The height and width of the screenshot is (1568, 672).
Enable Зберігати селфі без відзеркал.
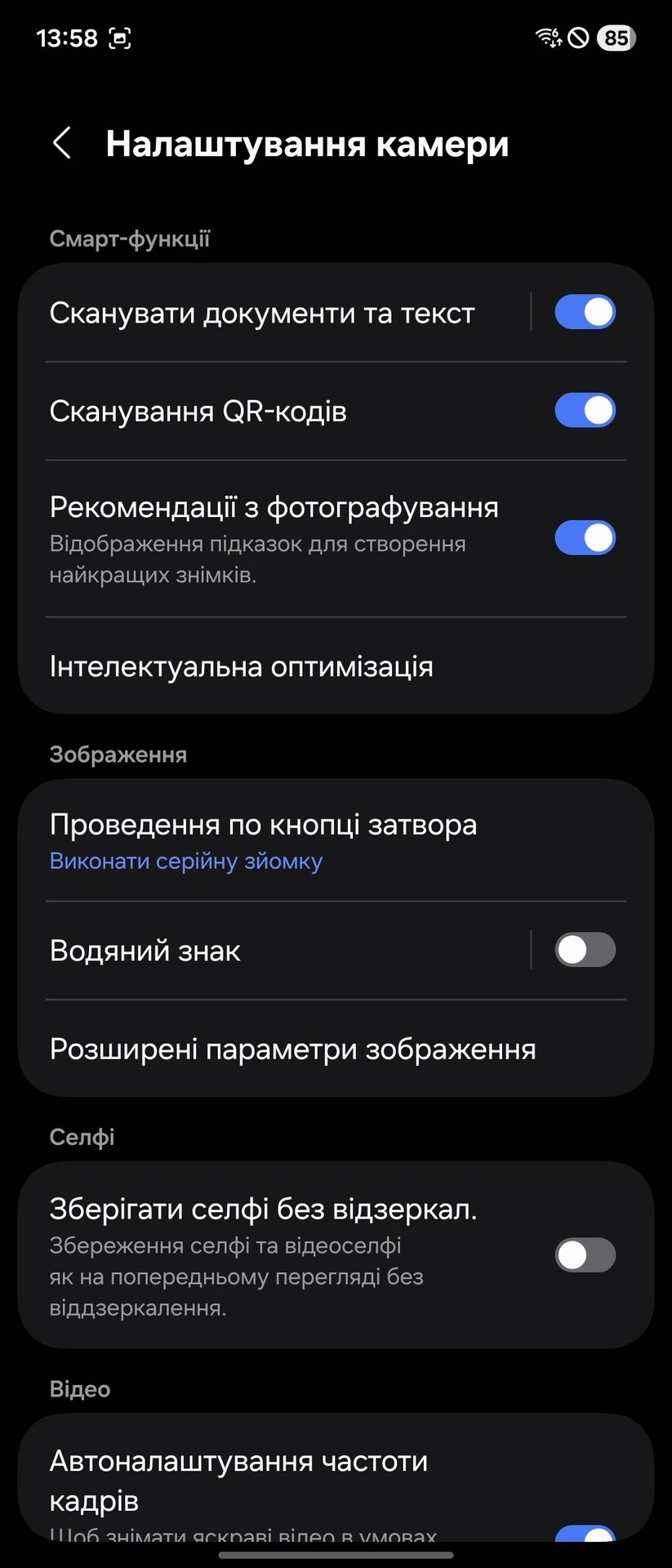click(585, 1255)
